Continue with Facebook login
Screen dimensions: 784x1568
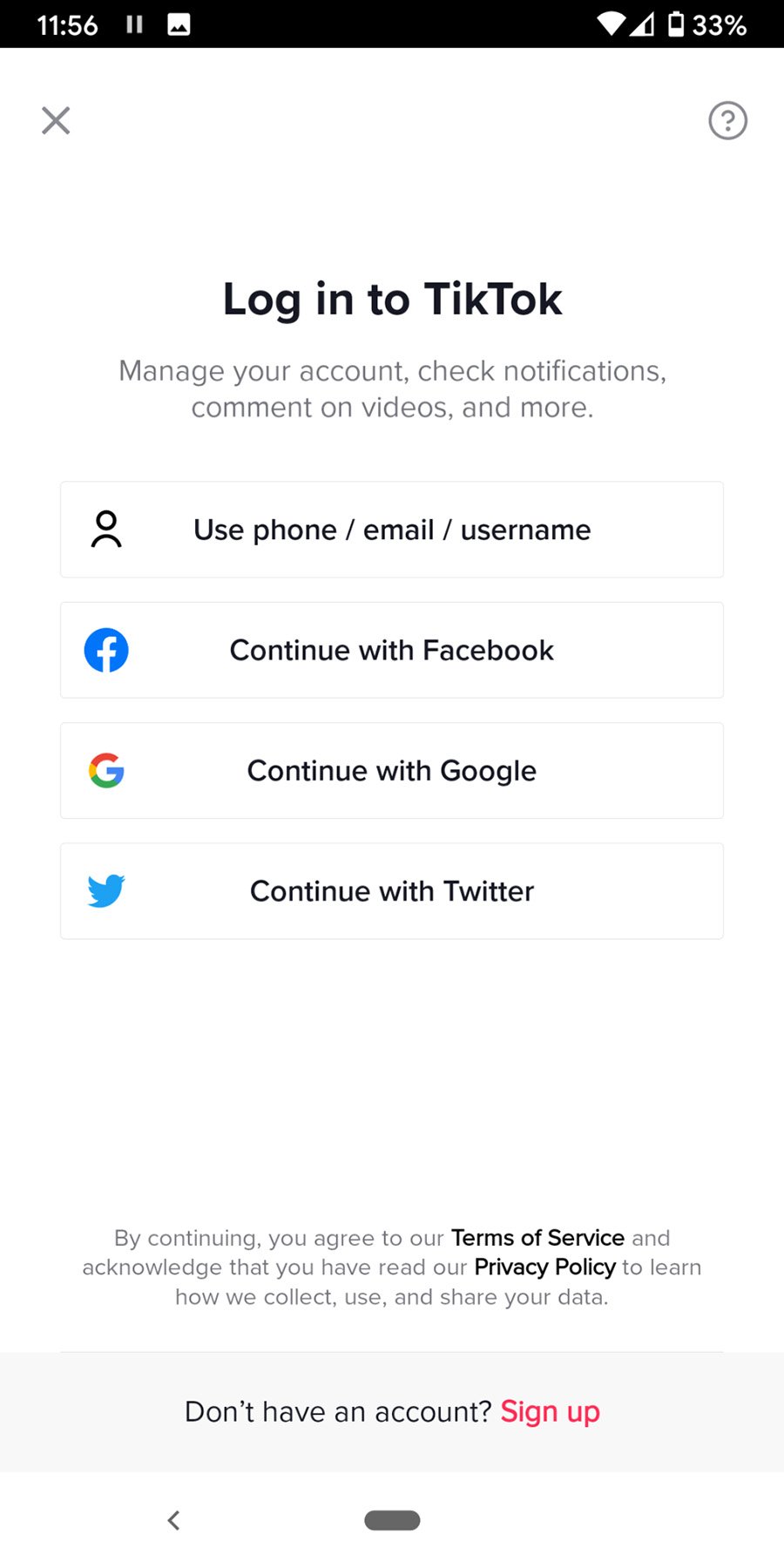pyautogui.click(x=392, y=650)
